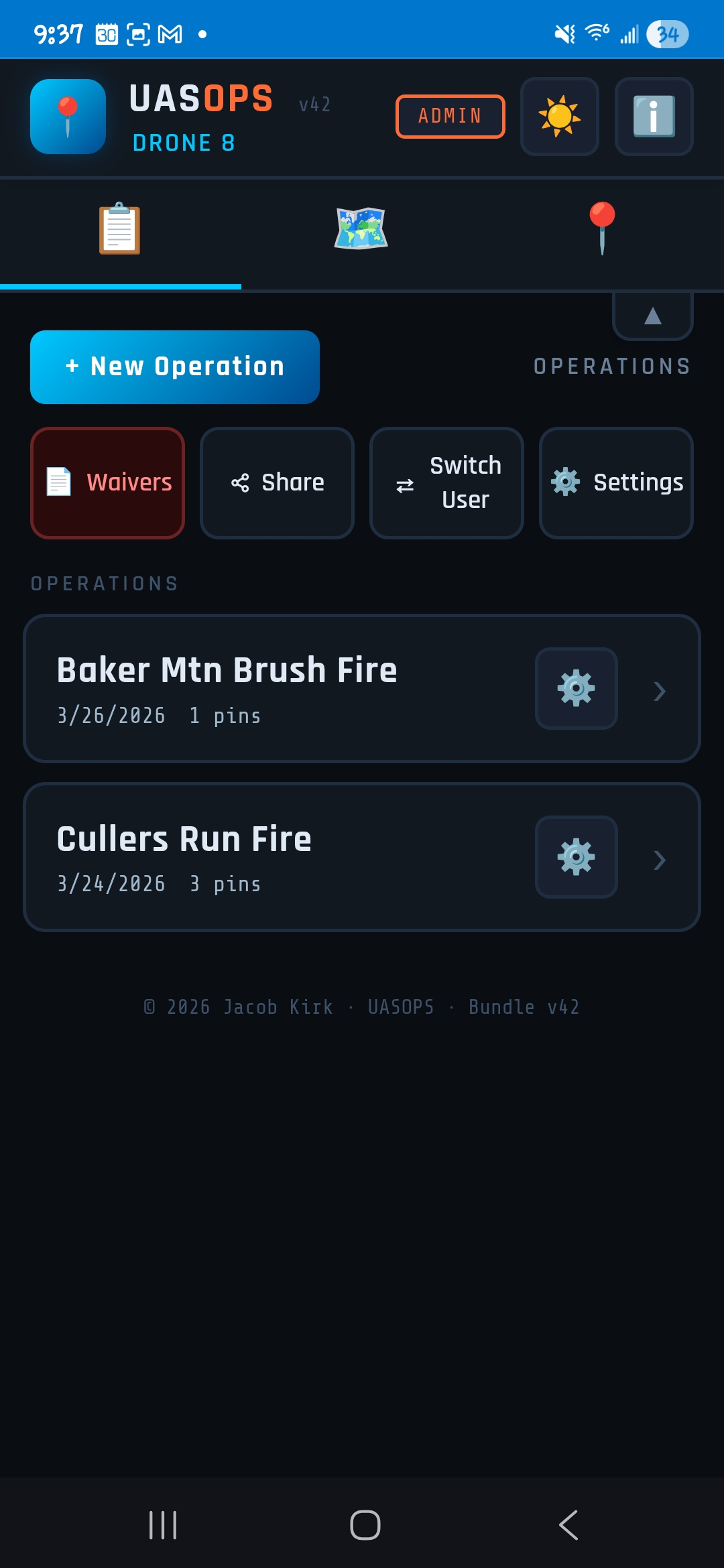Open settings gear for Baker Mtn Brush Fire
The height and width of the screenshot is (1568, 724).
[576, 688]
